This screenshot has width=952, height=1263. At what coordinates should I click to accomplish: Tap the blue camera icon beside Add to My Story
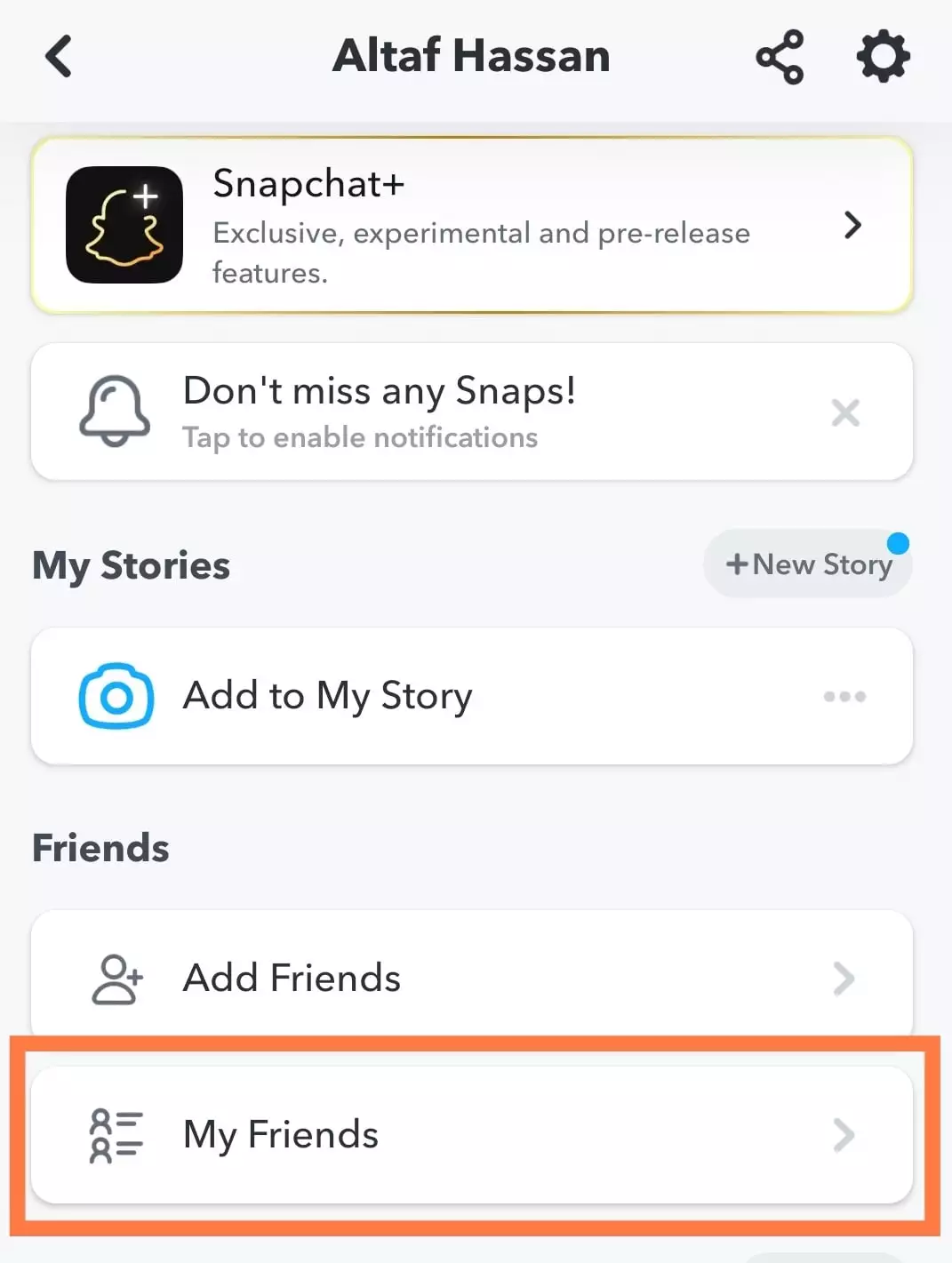(115, 697)
